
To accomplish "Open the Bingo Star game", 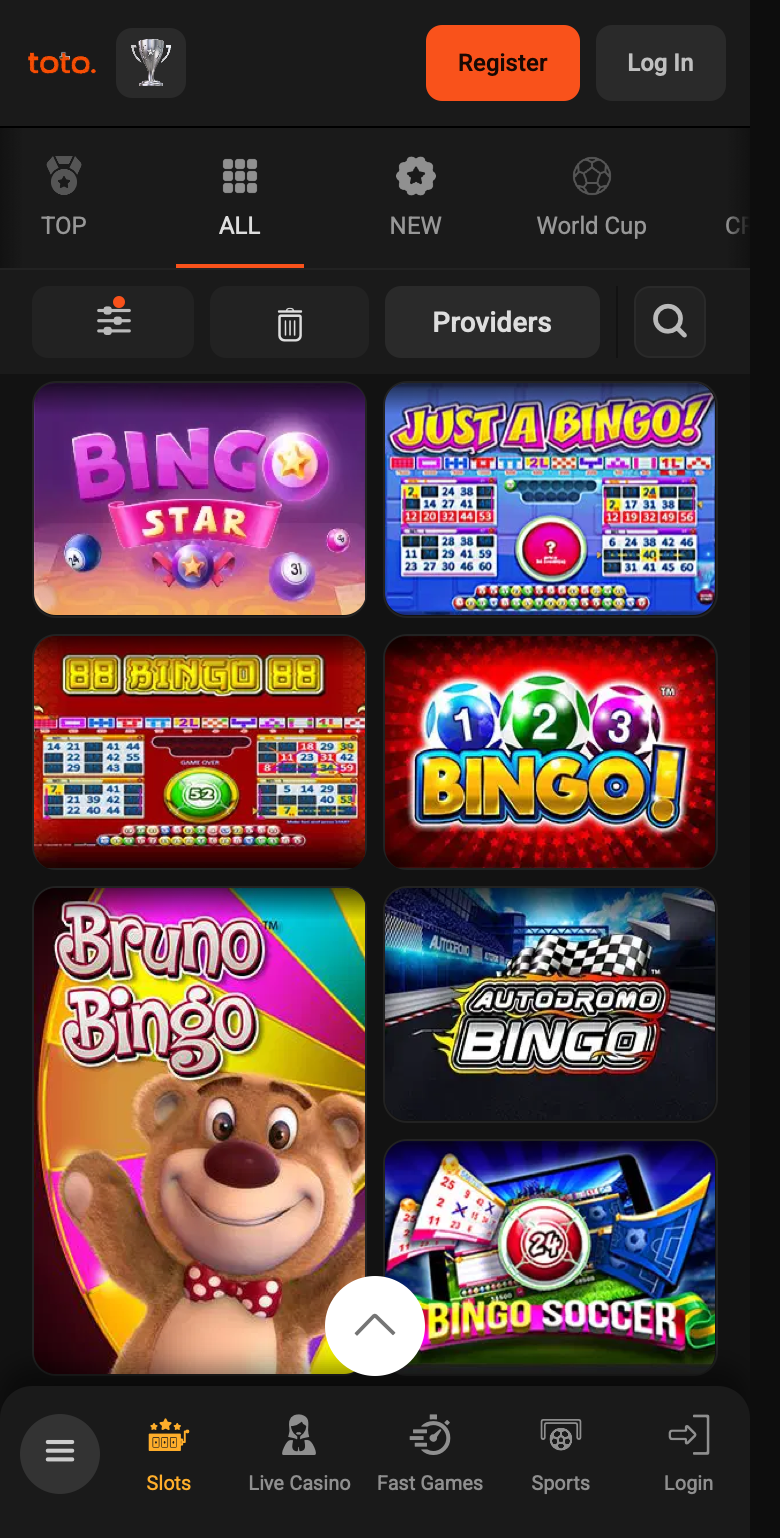I will (200, 499).
